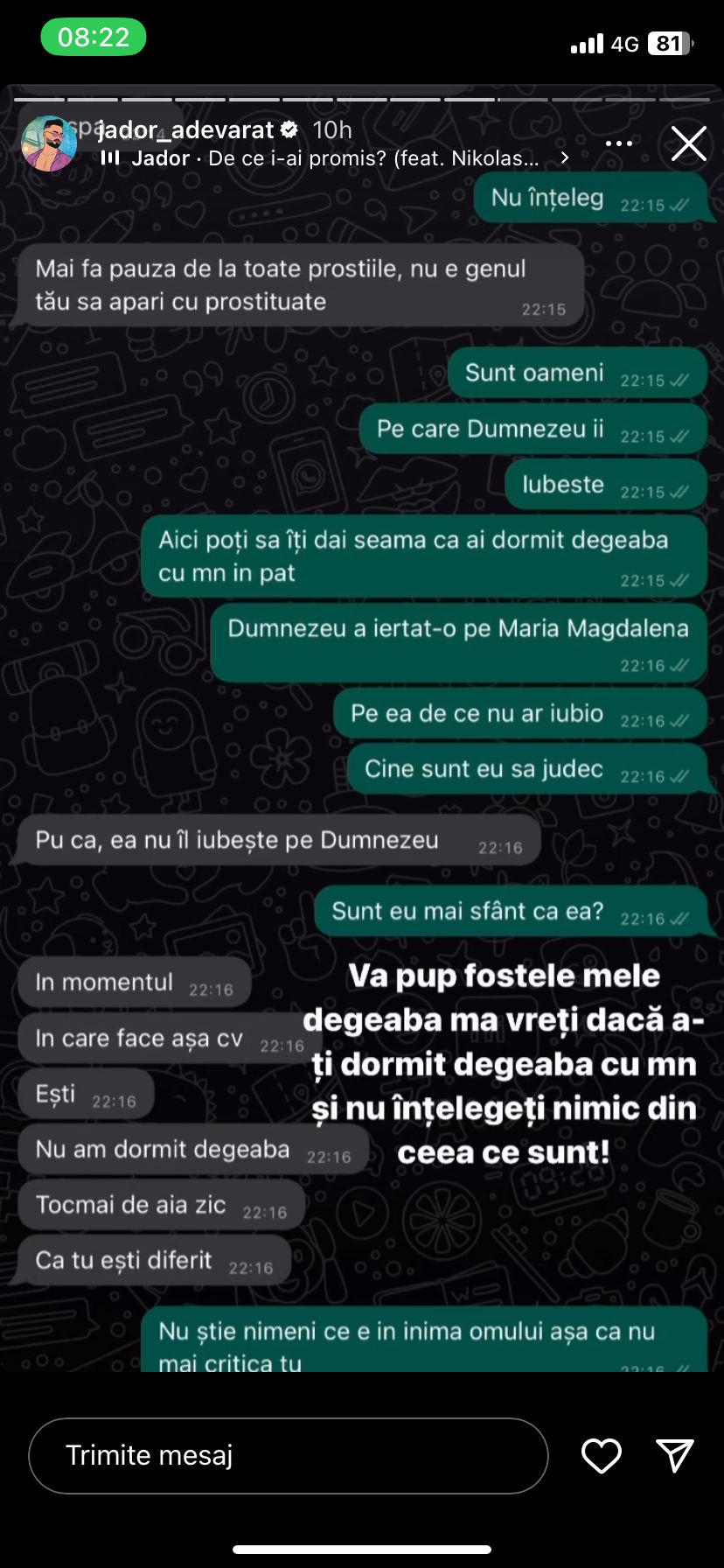This screenshot has height=1568, width=724.
Task: Share the story via paper plane icon
Action: [x=674, y=1455]
